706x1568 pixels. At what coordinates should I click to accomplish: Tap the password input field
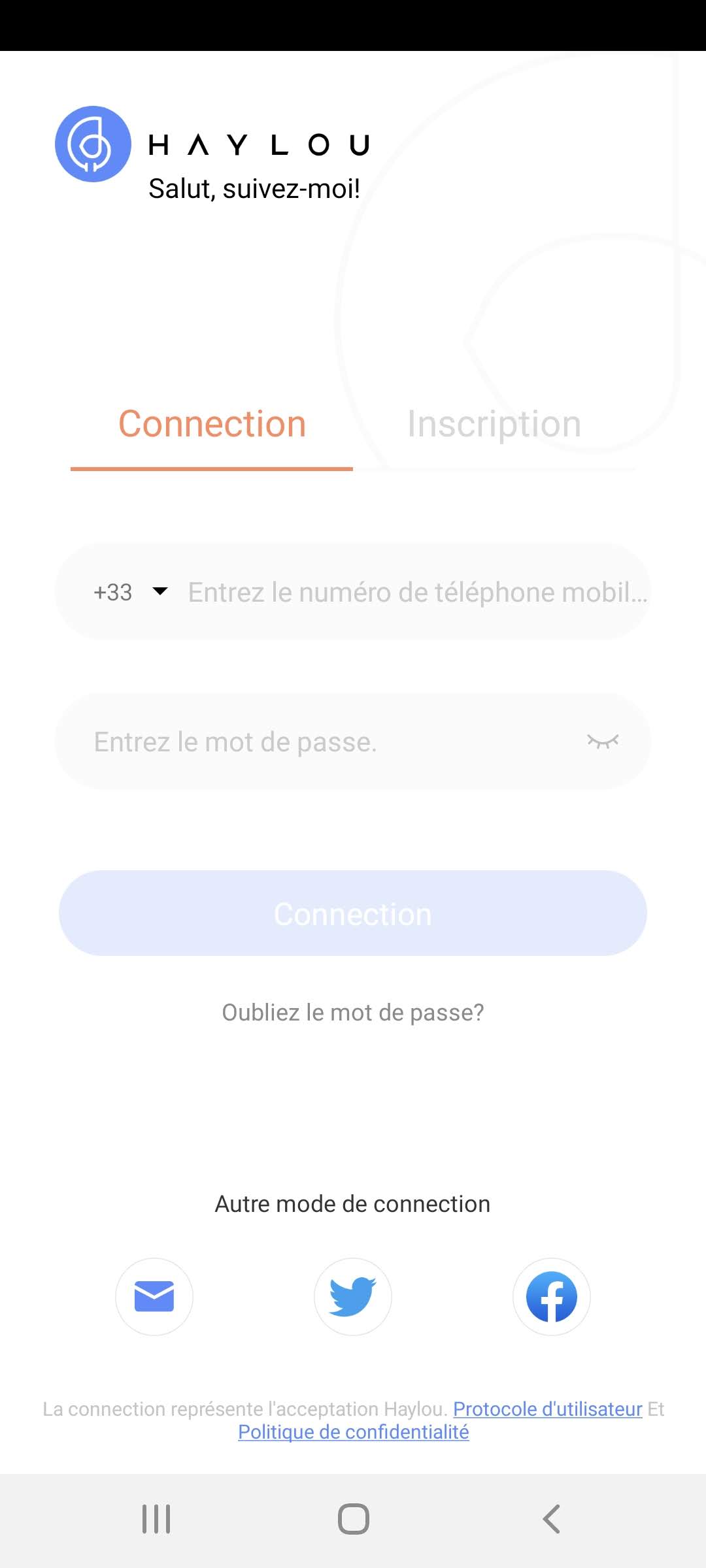[x=327, y=742]
